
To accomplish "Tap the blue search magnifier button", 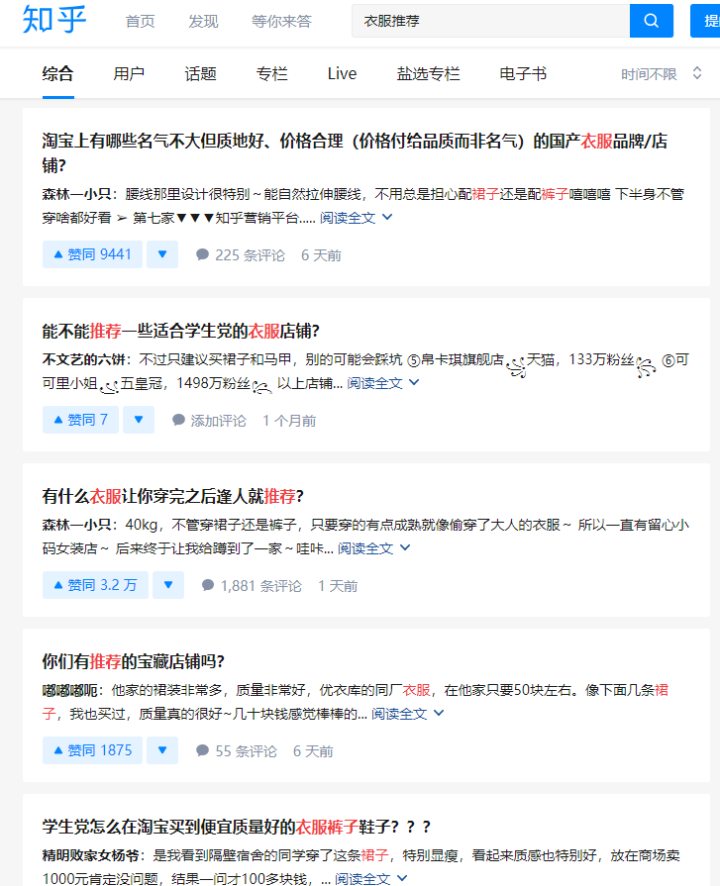I will coord(651,21).
